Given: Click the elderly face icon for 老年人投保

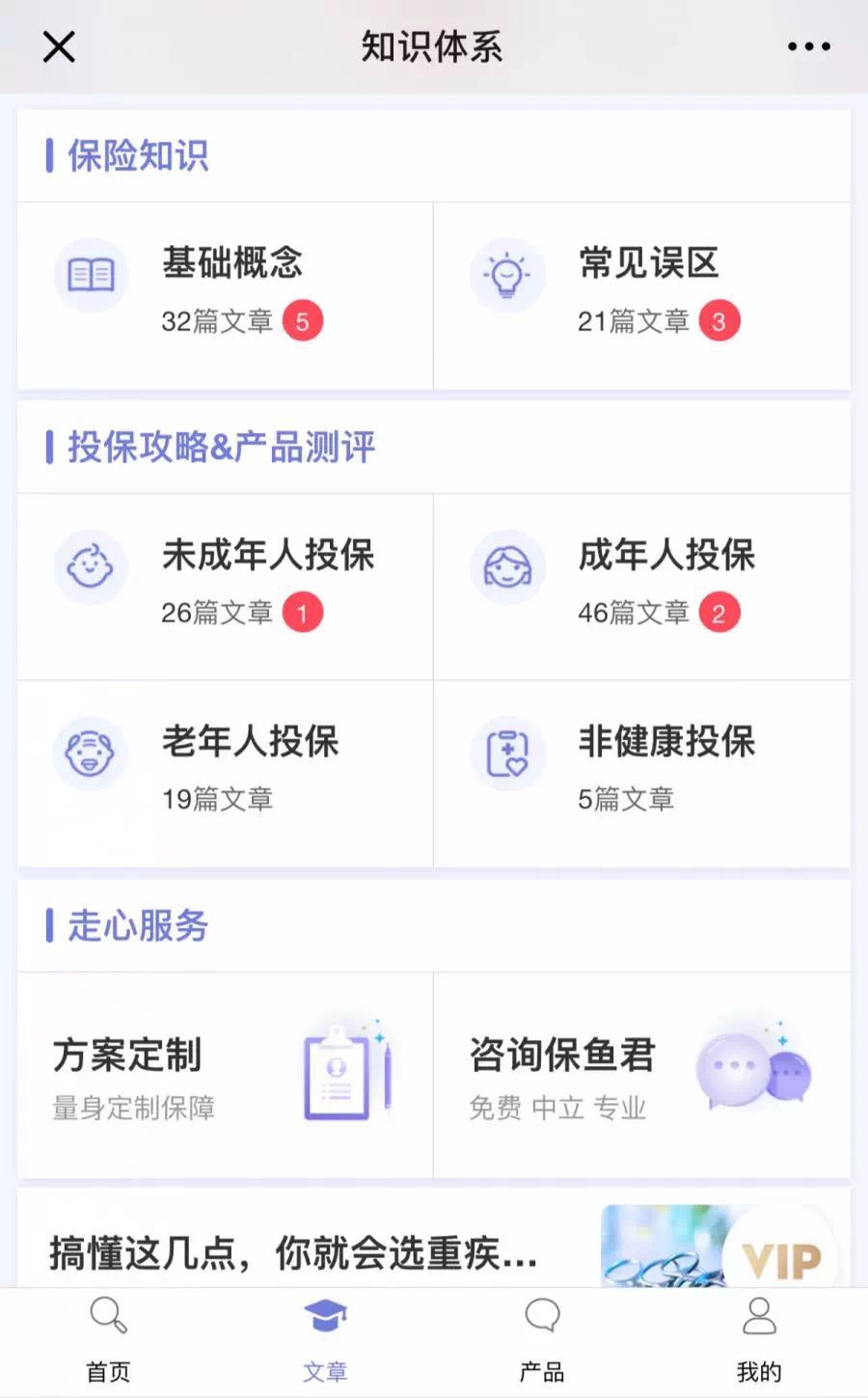Looking at the screenshot, I should click(91, 754).
